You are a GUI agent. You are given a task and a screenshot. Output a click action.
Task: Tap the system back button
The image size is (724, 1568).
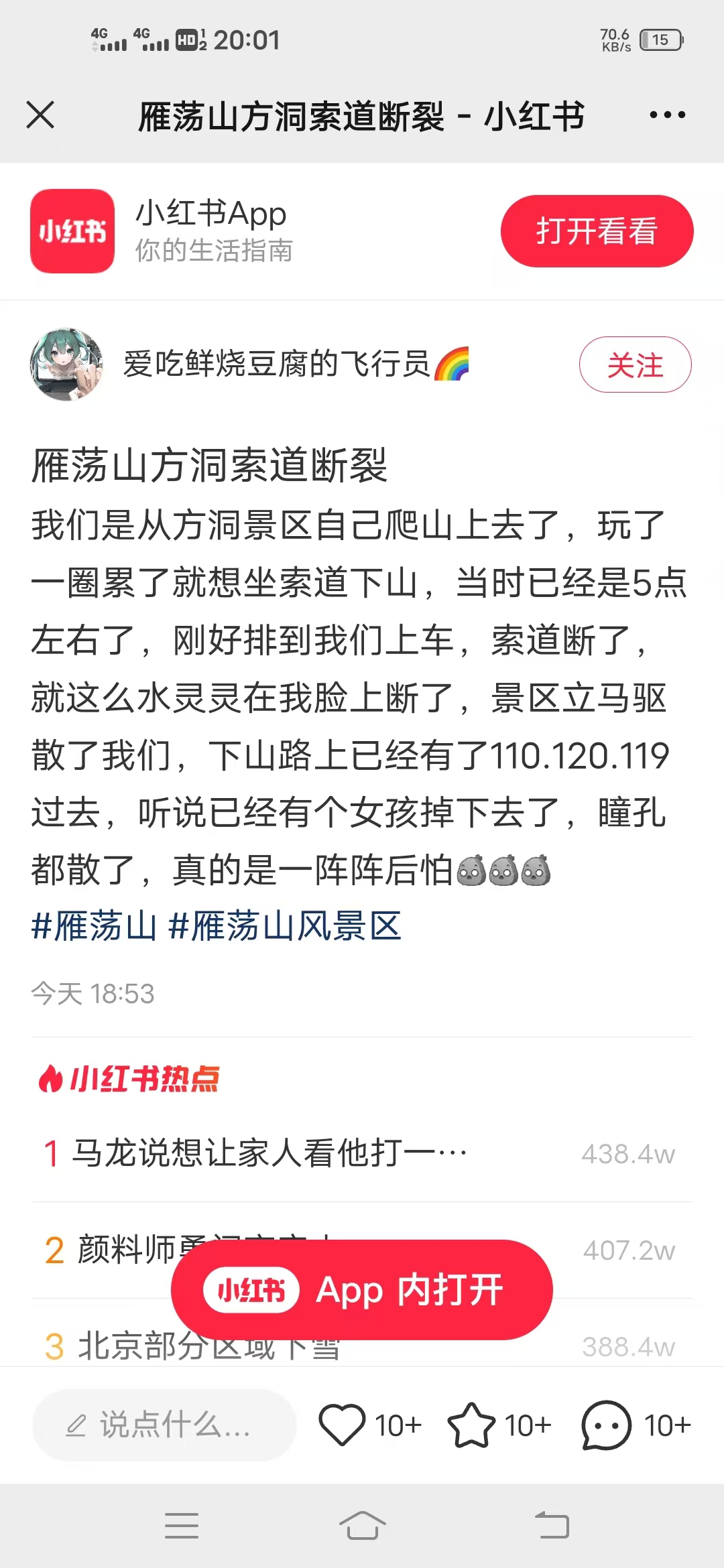pos(552,1526)
